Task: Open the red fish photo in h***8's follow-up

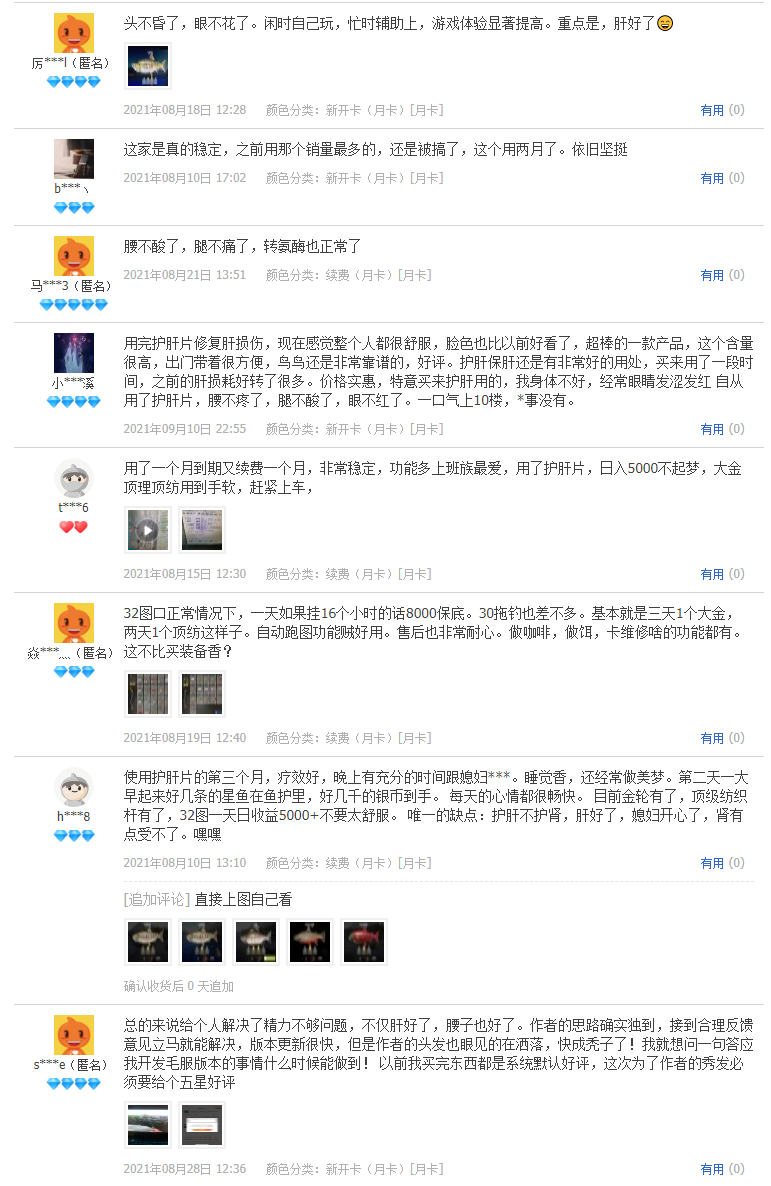Action: 363,942
